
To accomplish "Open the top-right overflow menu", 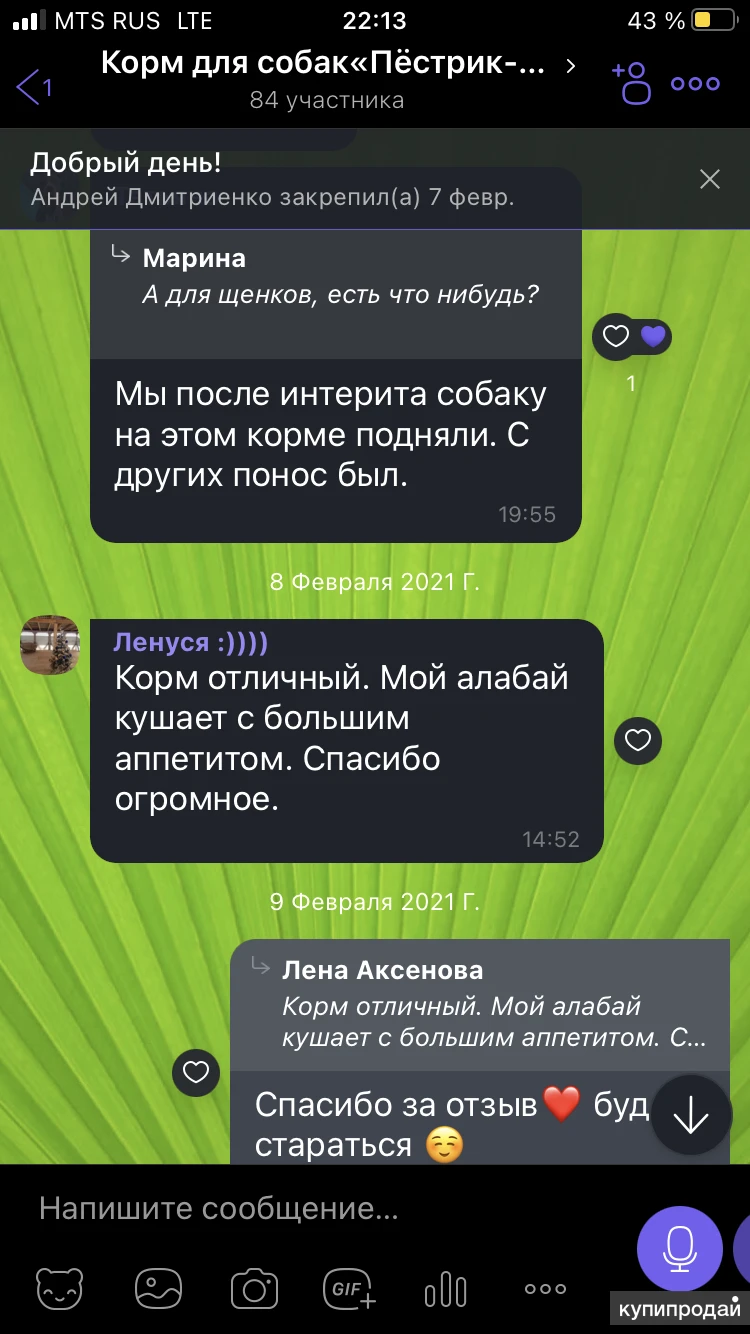I will (x=696, y=84).
